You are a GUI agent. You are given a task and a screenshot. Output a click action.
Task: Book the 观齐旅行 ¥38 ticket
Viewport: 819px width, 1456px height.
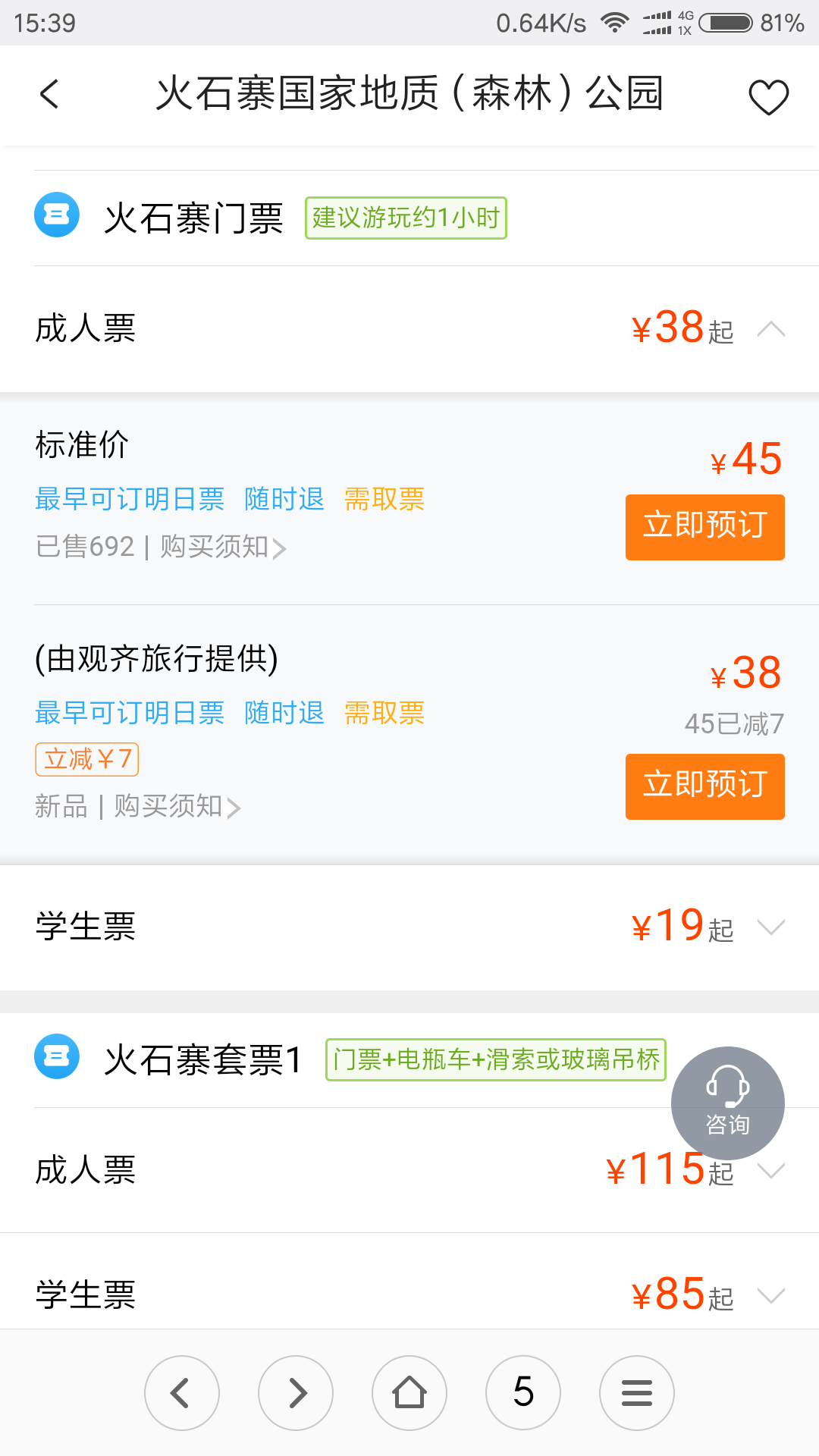[x=704, y=786]
